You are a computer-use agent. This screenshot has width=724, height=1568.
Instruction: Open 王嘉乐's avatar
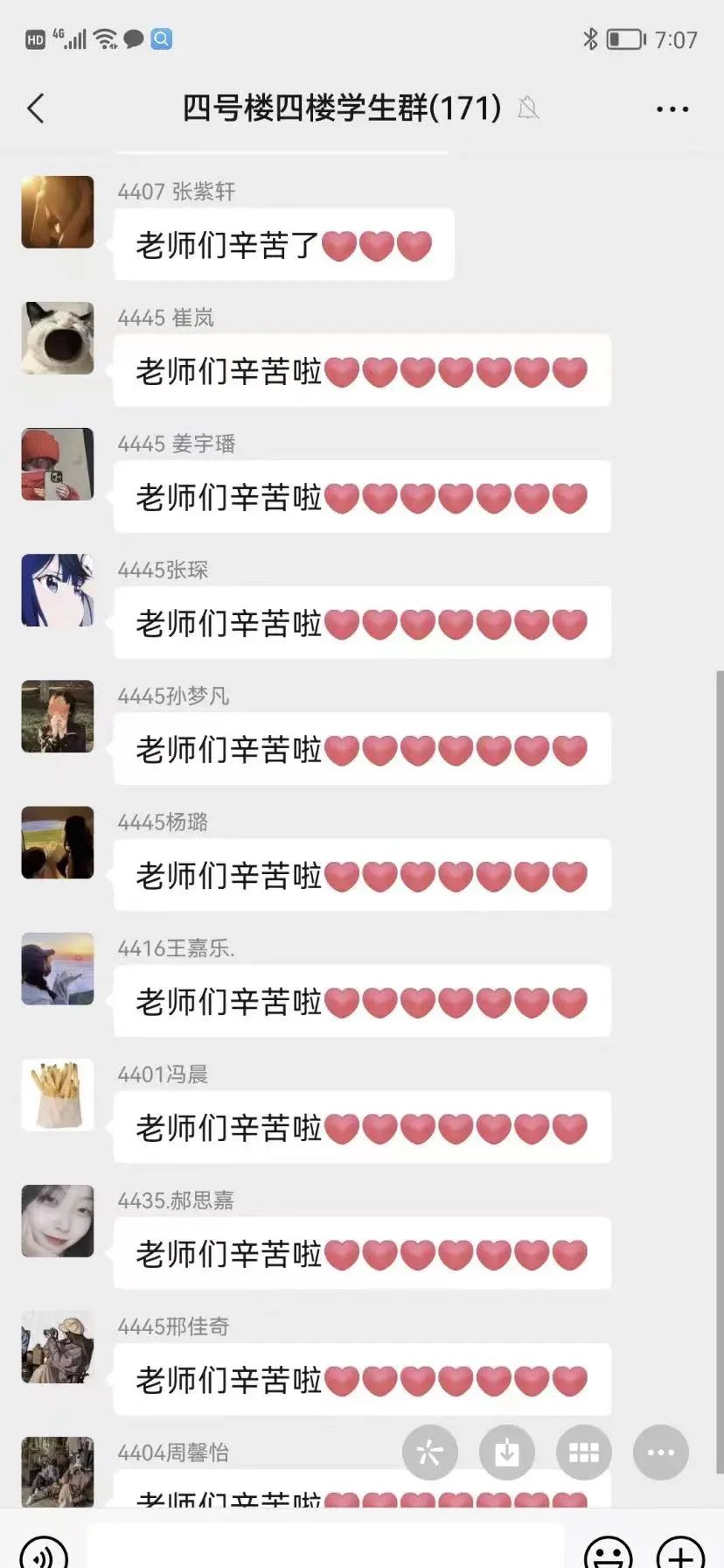pyautogui.click(x=58, y=968)
